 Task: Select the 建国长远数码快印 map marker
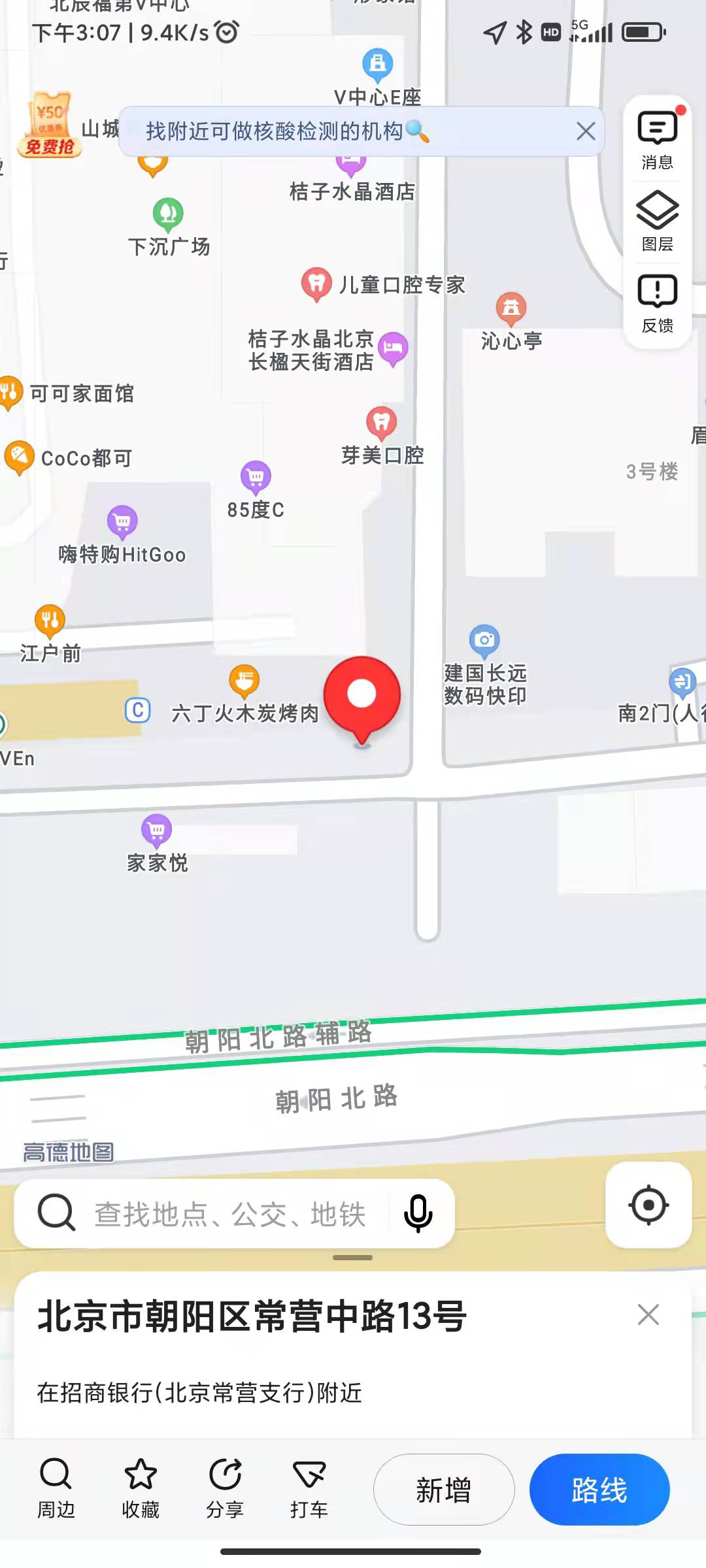point(484,640)
